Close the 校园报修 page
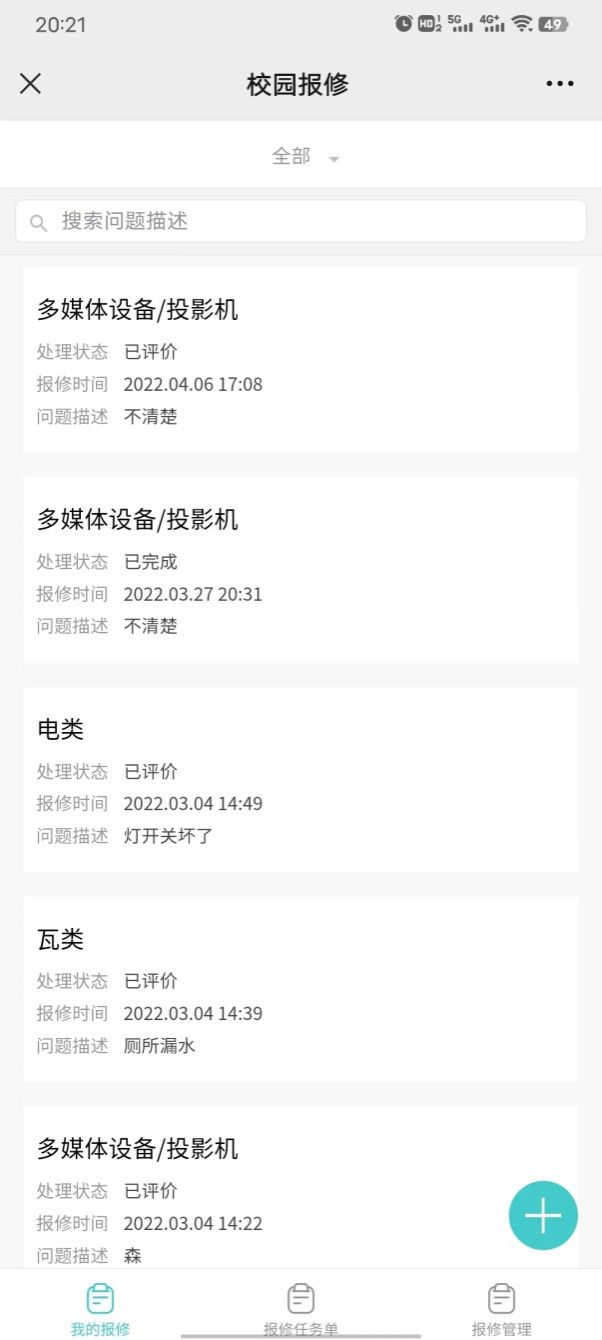 tap(31, 84)
